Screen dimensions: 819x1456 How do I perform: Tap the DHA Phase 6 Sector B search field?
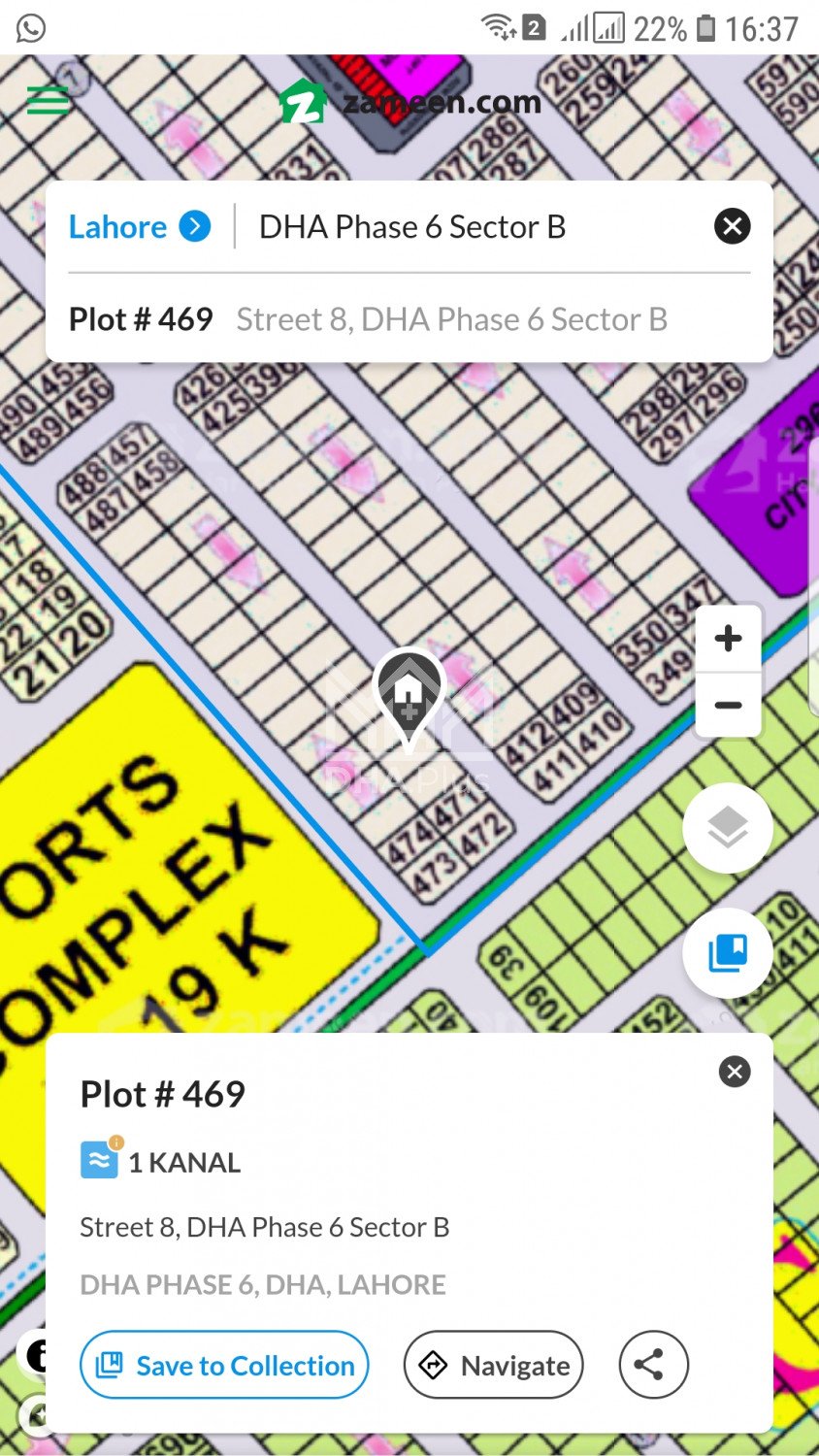[466, 227]
